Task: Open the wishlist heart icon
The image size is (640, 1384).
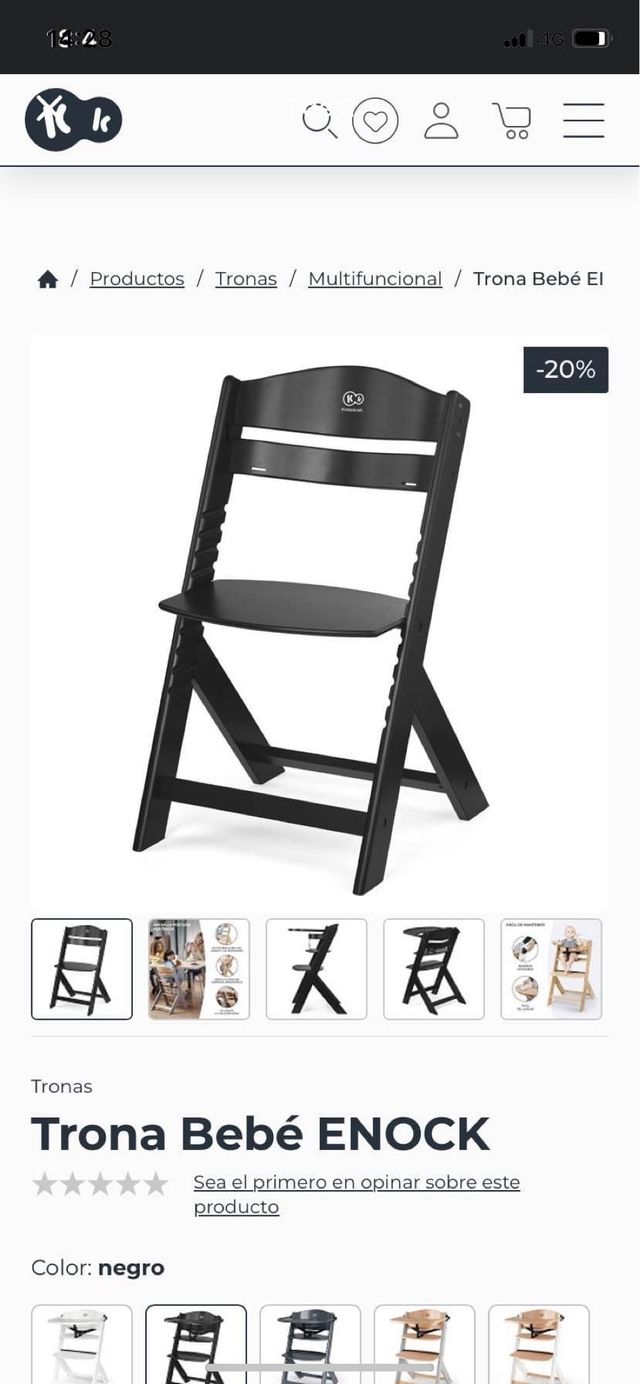Action: point(375,121)
